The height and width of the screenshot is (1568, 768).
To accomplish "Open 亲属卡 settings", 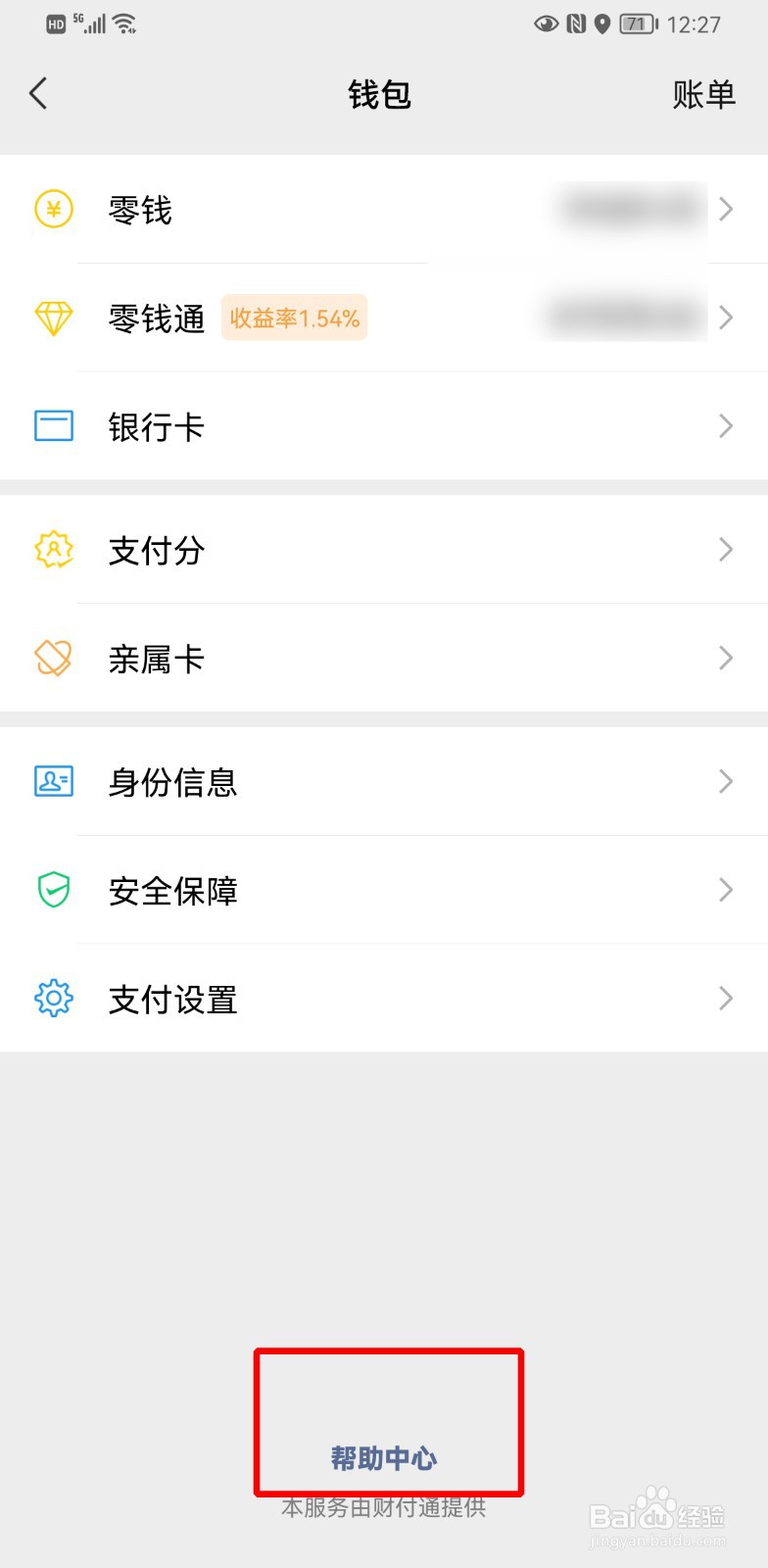I will [x=384, y=660].
